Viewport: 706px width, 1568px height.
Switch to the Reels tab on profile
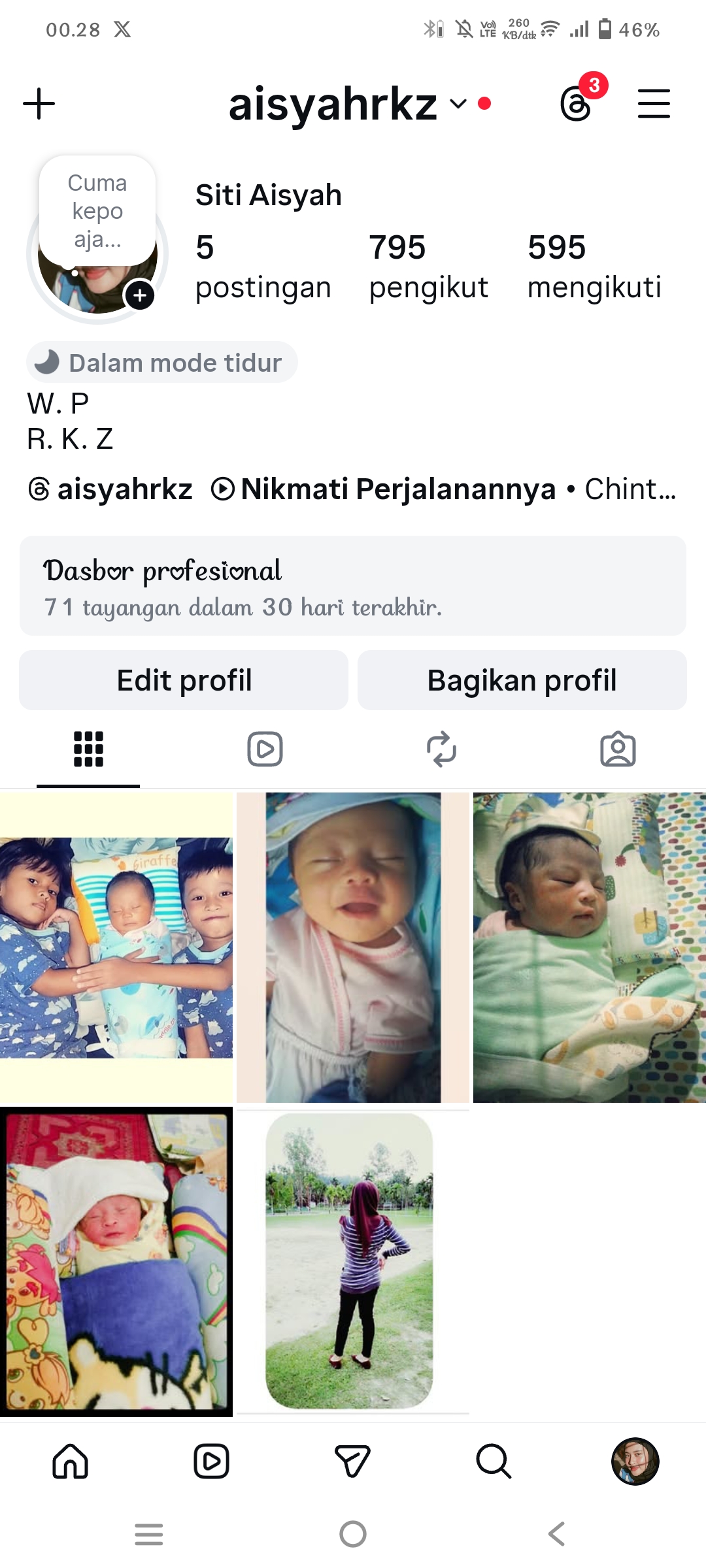point(265,749)
